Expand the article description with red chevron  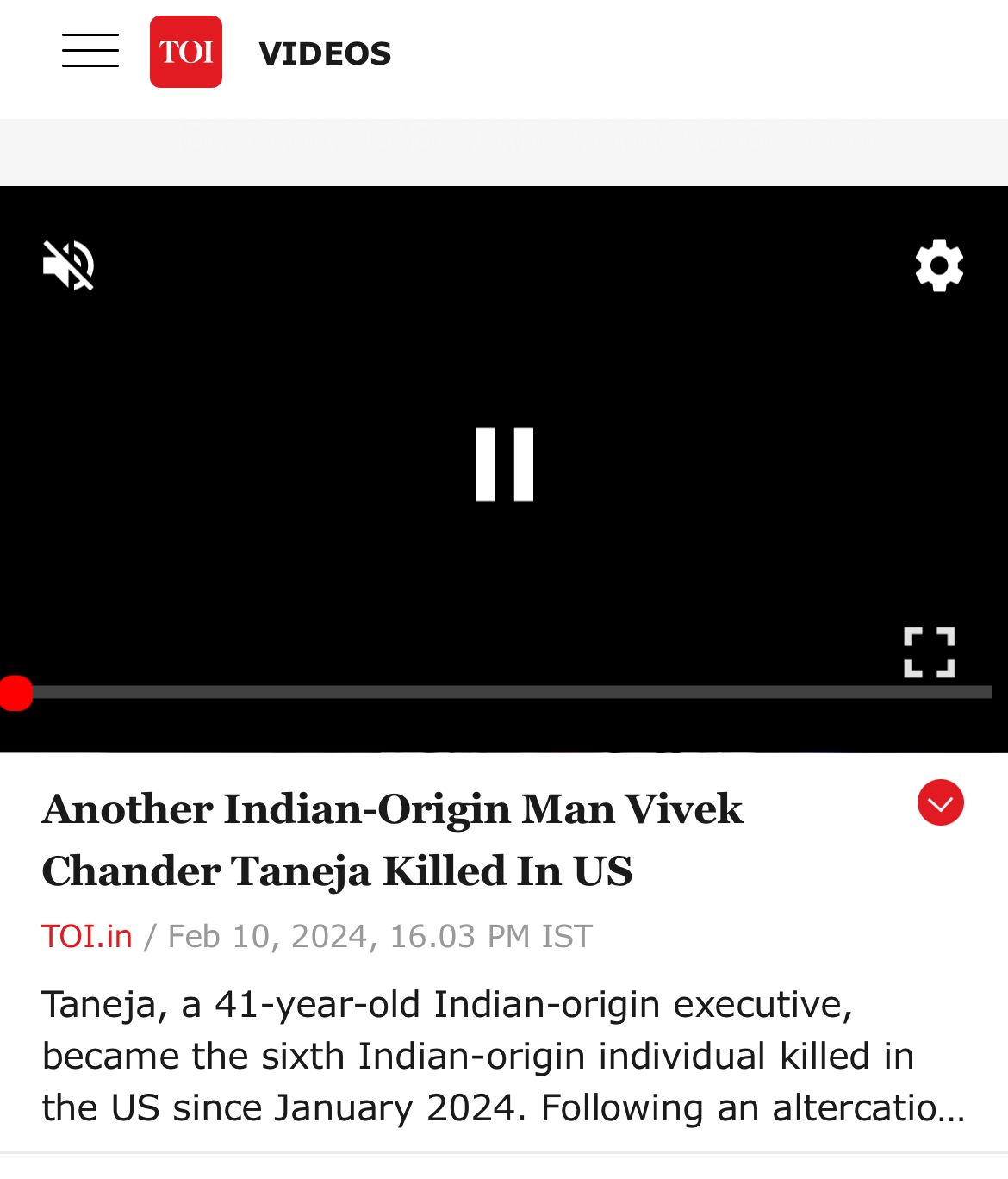coord(940,802)
